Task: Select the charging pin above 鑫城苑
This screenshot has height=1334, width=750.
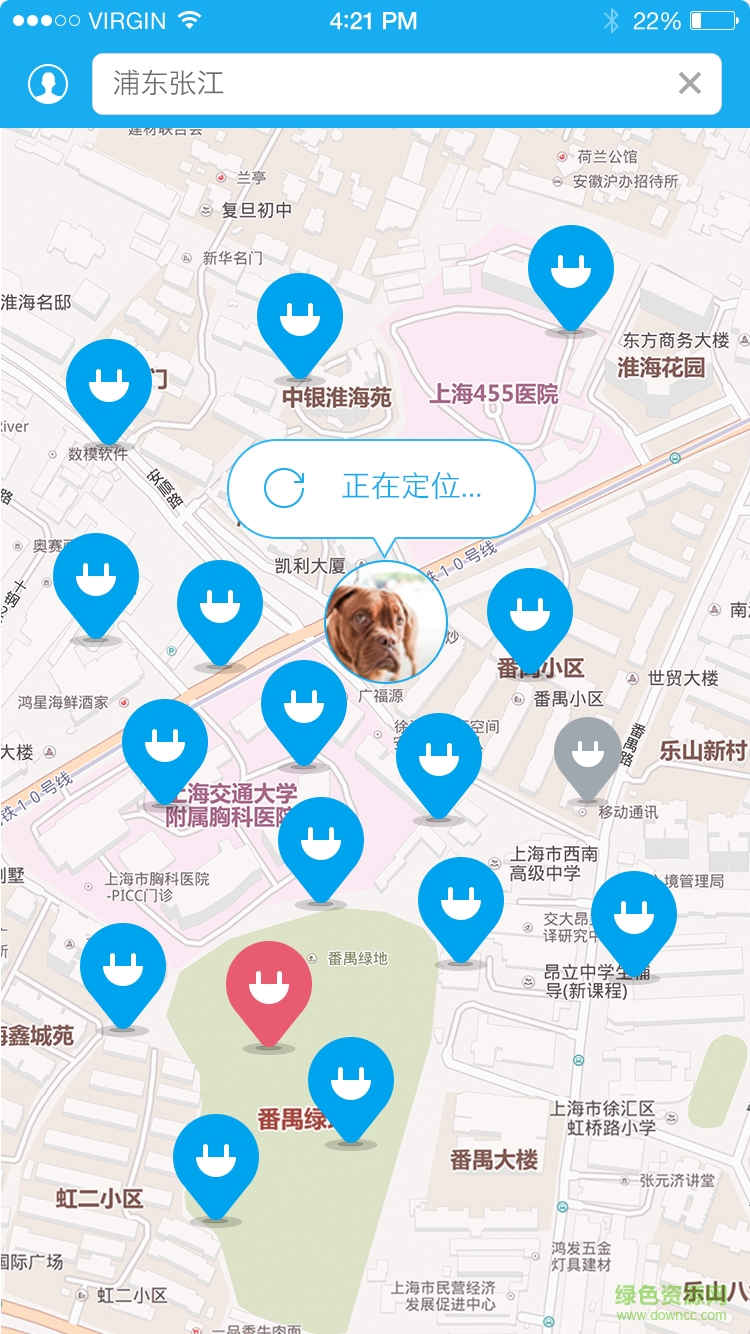Action: [123, 968]
